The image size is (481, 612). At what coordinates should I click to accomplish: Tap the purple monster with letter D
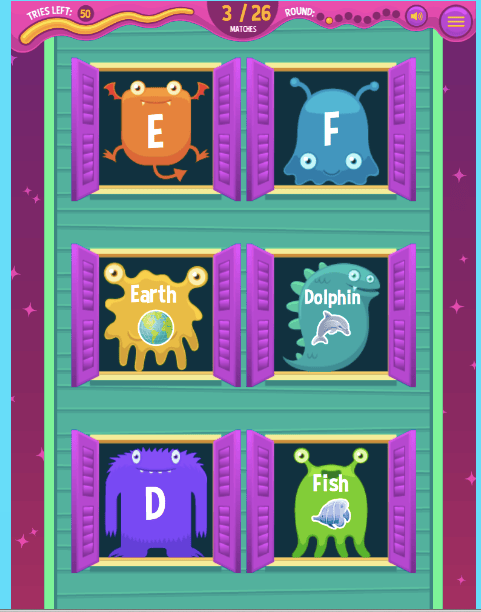pos(156,501)
